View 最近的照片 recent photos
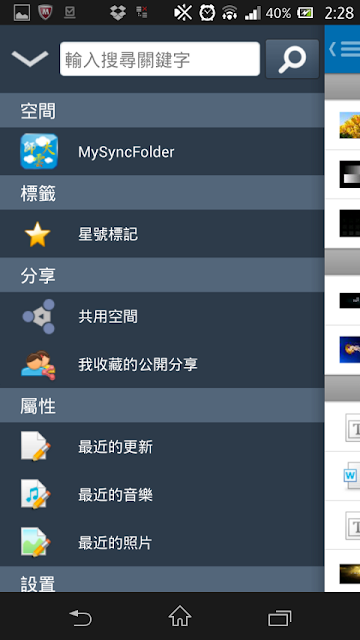This screenshot has width=360, height=640. coord(162,542)
